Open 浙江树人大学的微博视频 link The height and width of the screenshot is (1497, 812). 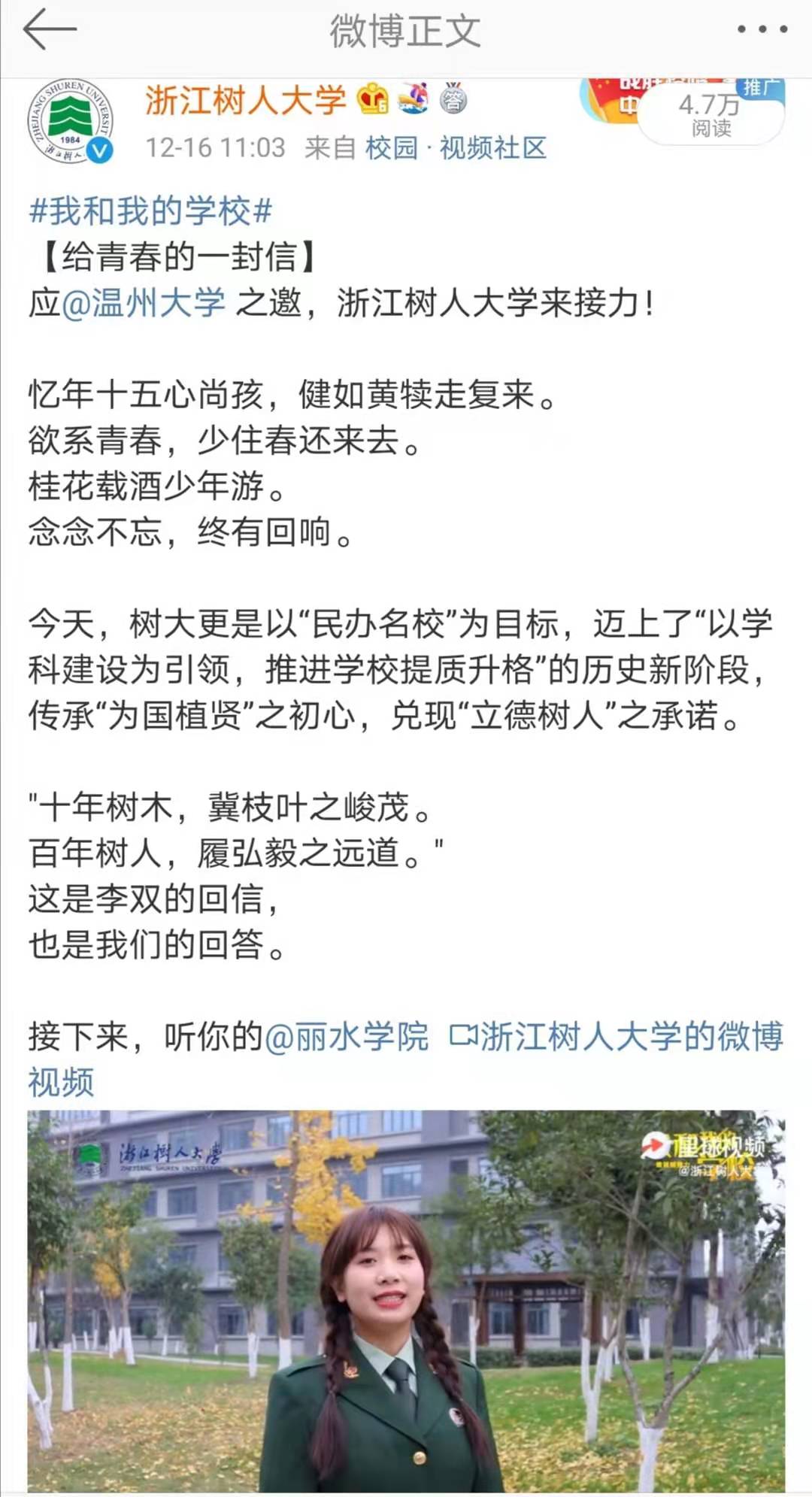point(617,1037)
